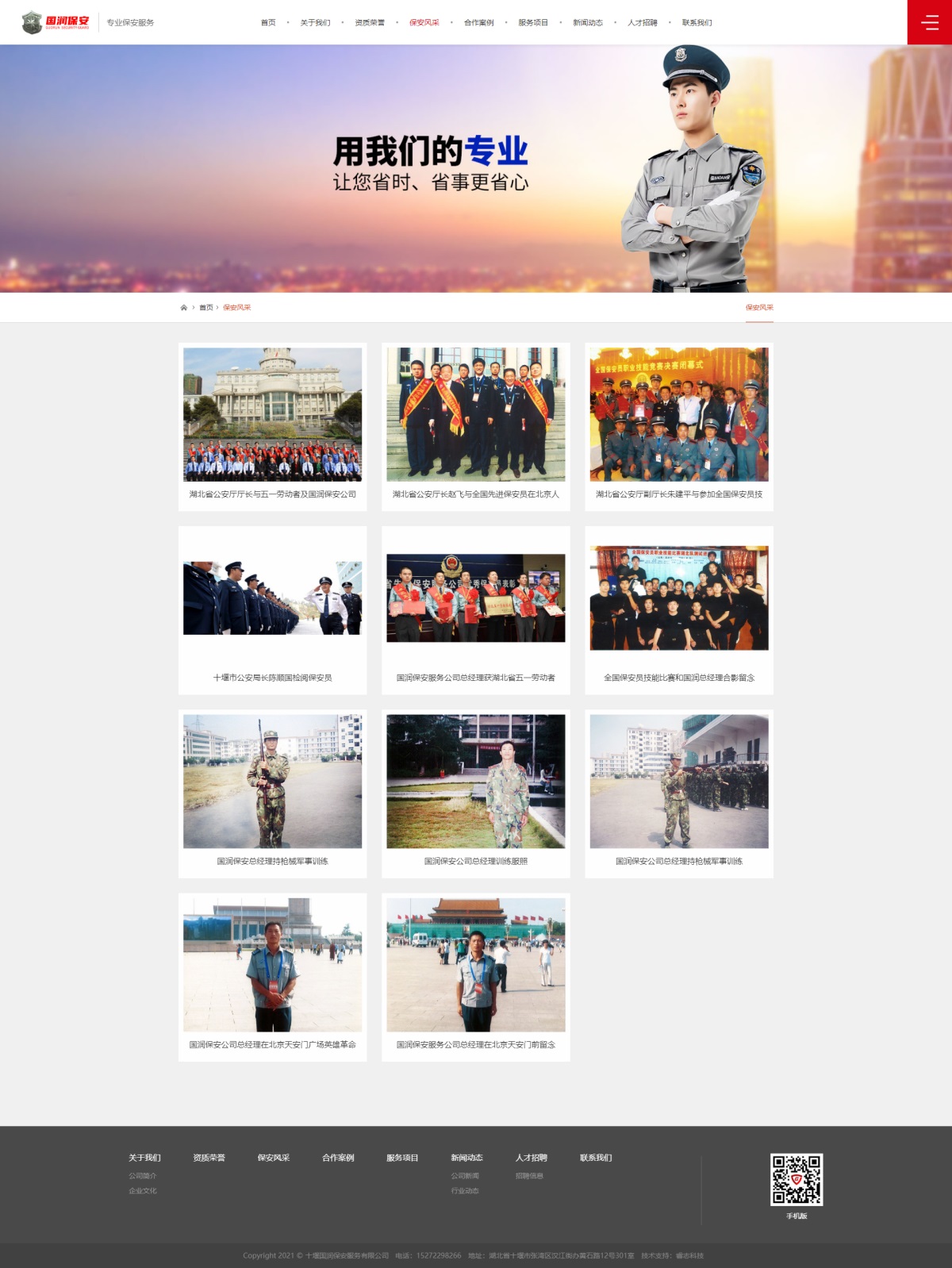Image resolution: width=952 pixels, height=1268 pixels.
Task: View photo 国润保安服务公司总经理获湖北省五一劳动者
Action: (x=475, y=598)
